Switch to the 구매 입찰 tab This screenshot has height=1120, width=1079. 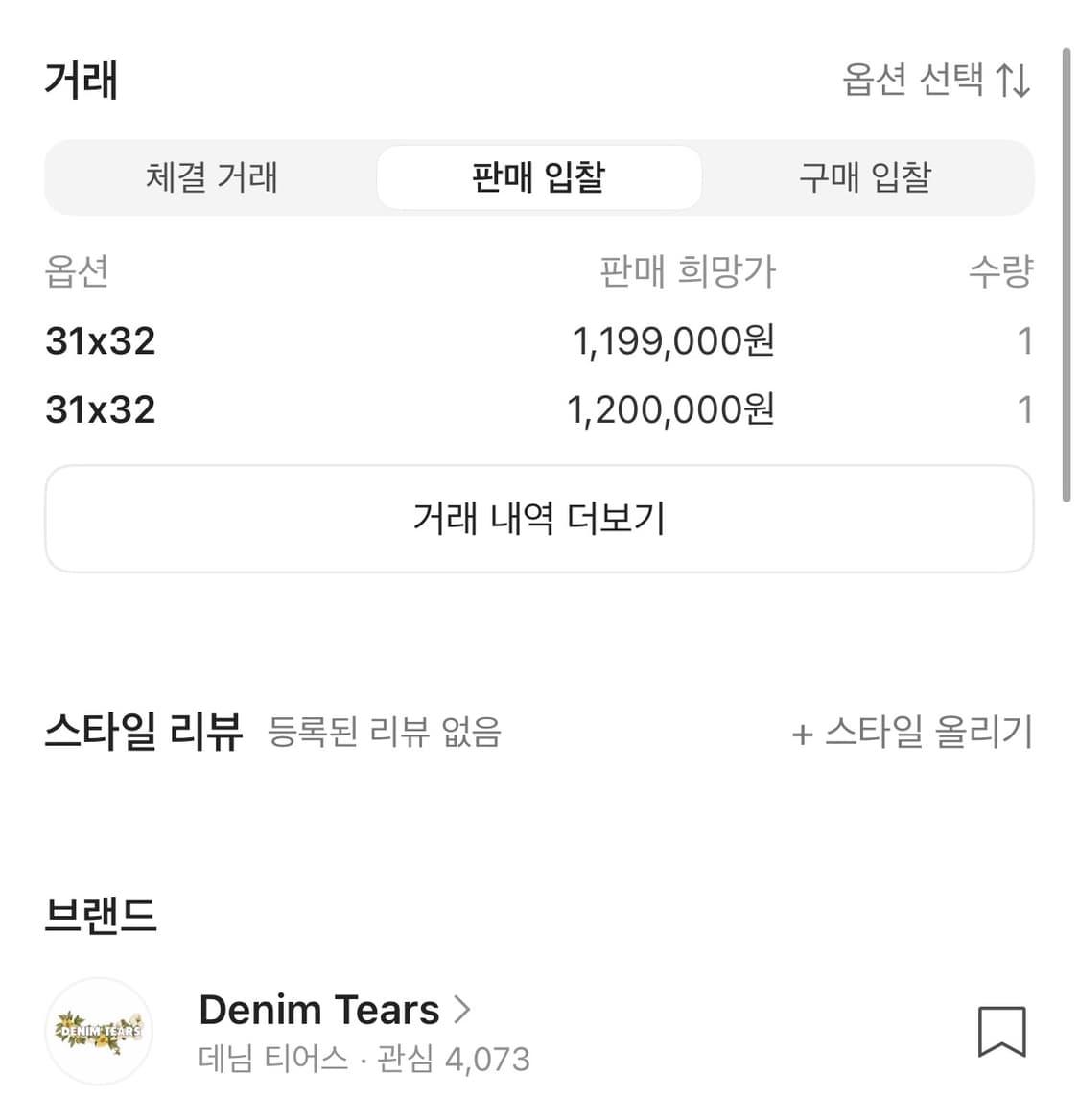click(x=865, y=178)
